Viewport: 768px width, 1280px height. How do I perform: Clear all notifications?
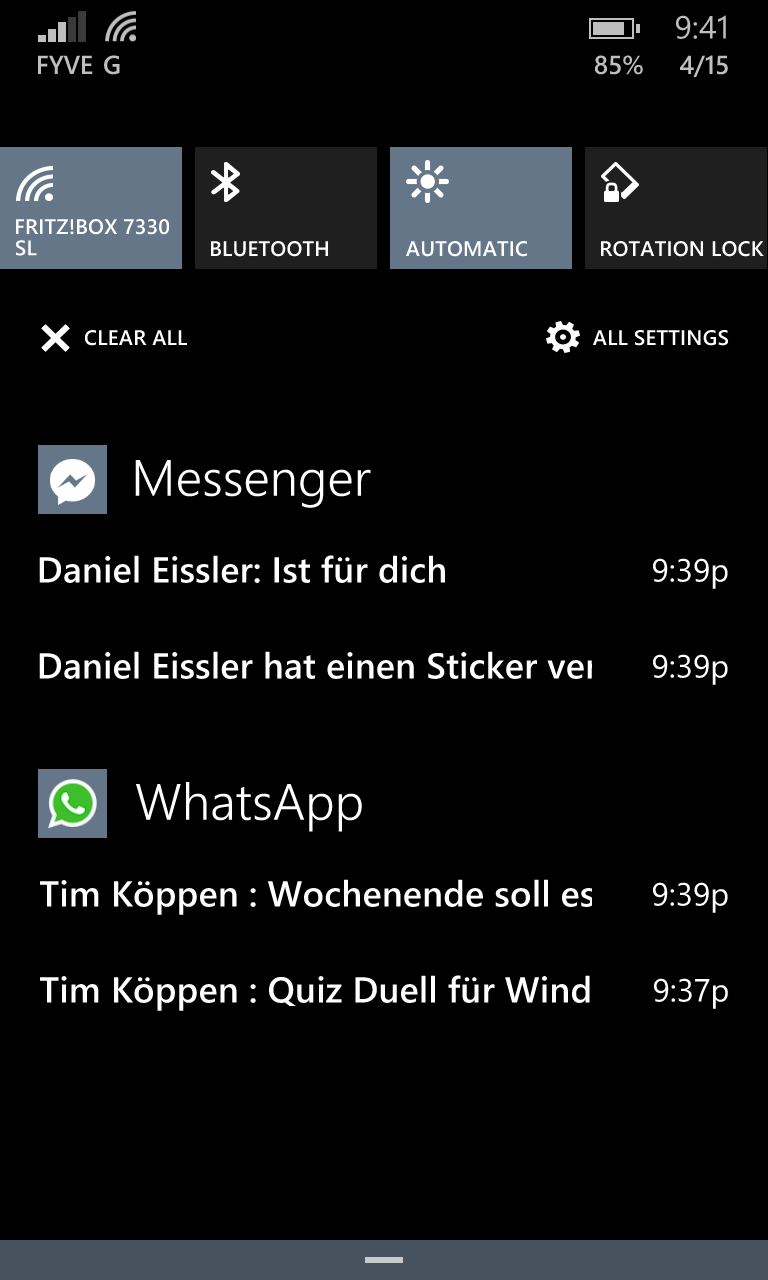click(x=113, y=338)
